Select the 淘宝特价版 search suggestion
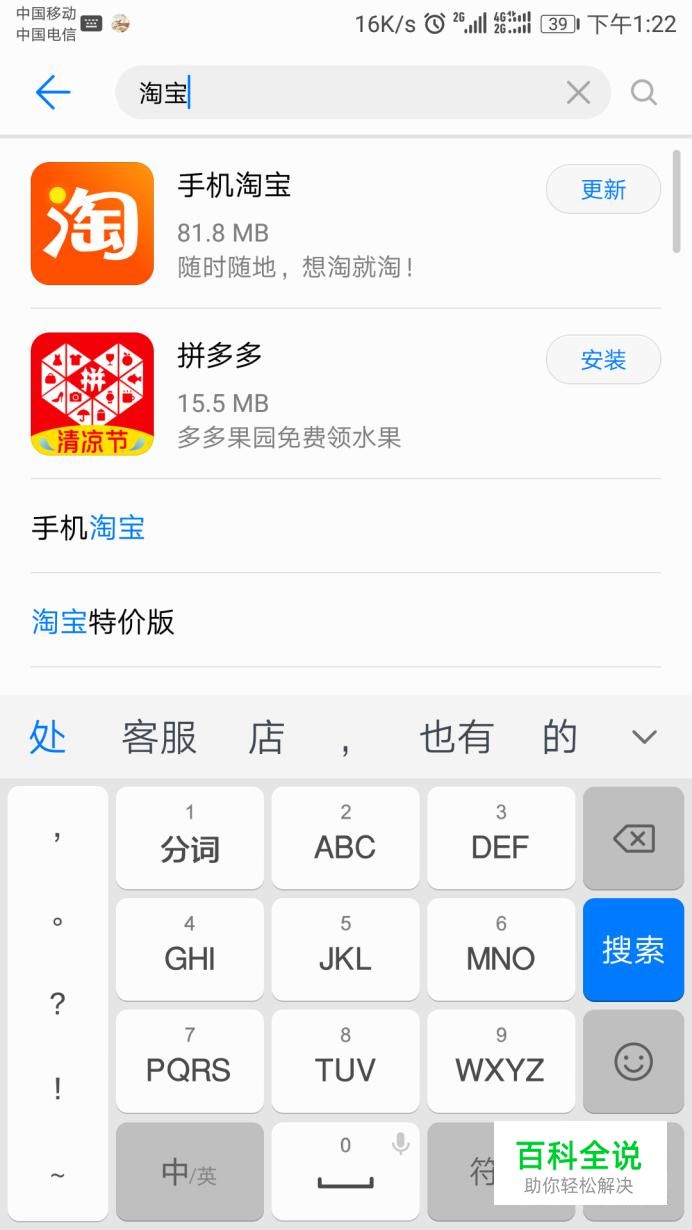This screenshot has width=692, height=1230. [x=103, y=621]
